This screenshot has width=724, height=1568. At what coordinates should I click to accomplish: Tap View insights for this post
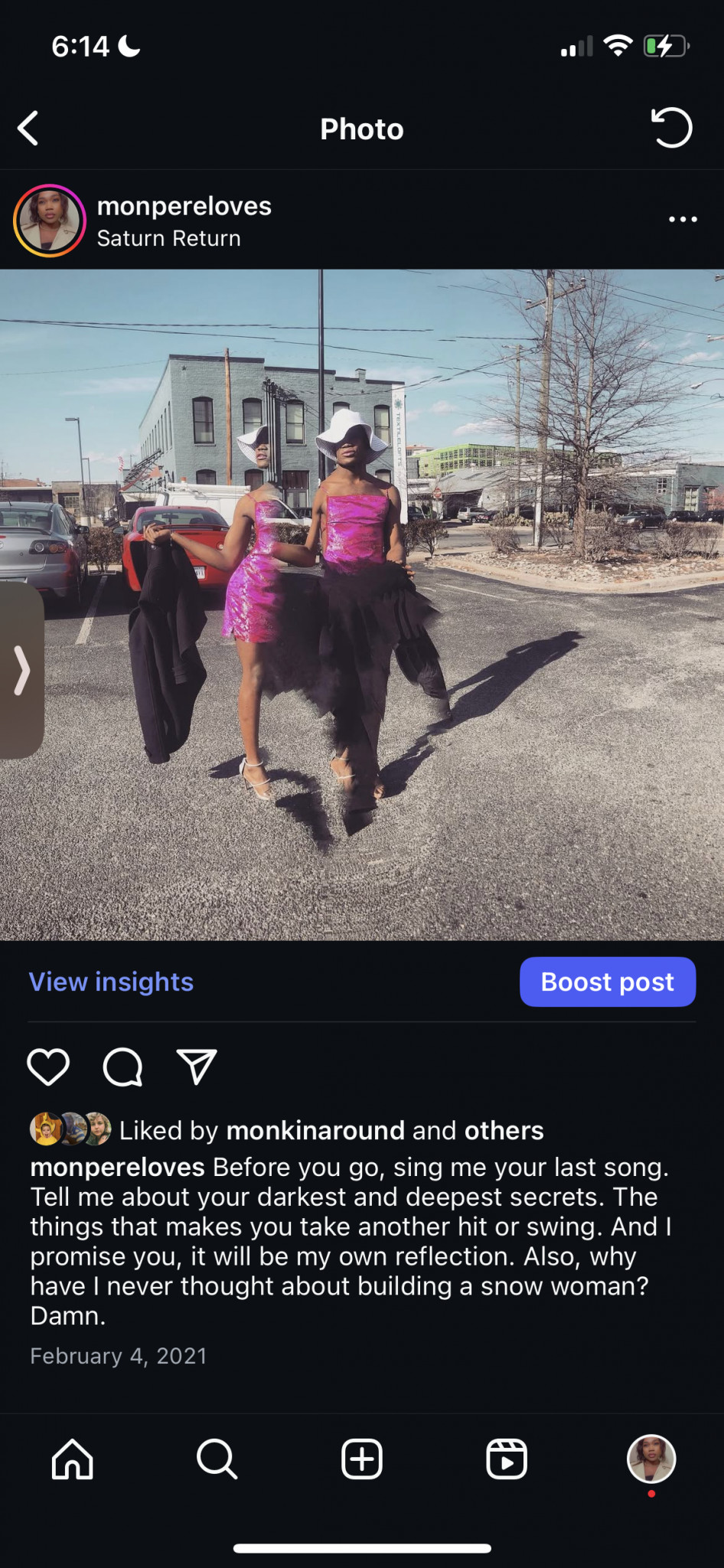pyautogui.click(x=111, y=982)
